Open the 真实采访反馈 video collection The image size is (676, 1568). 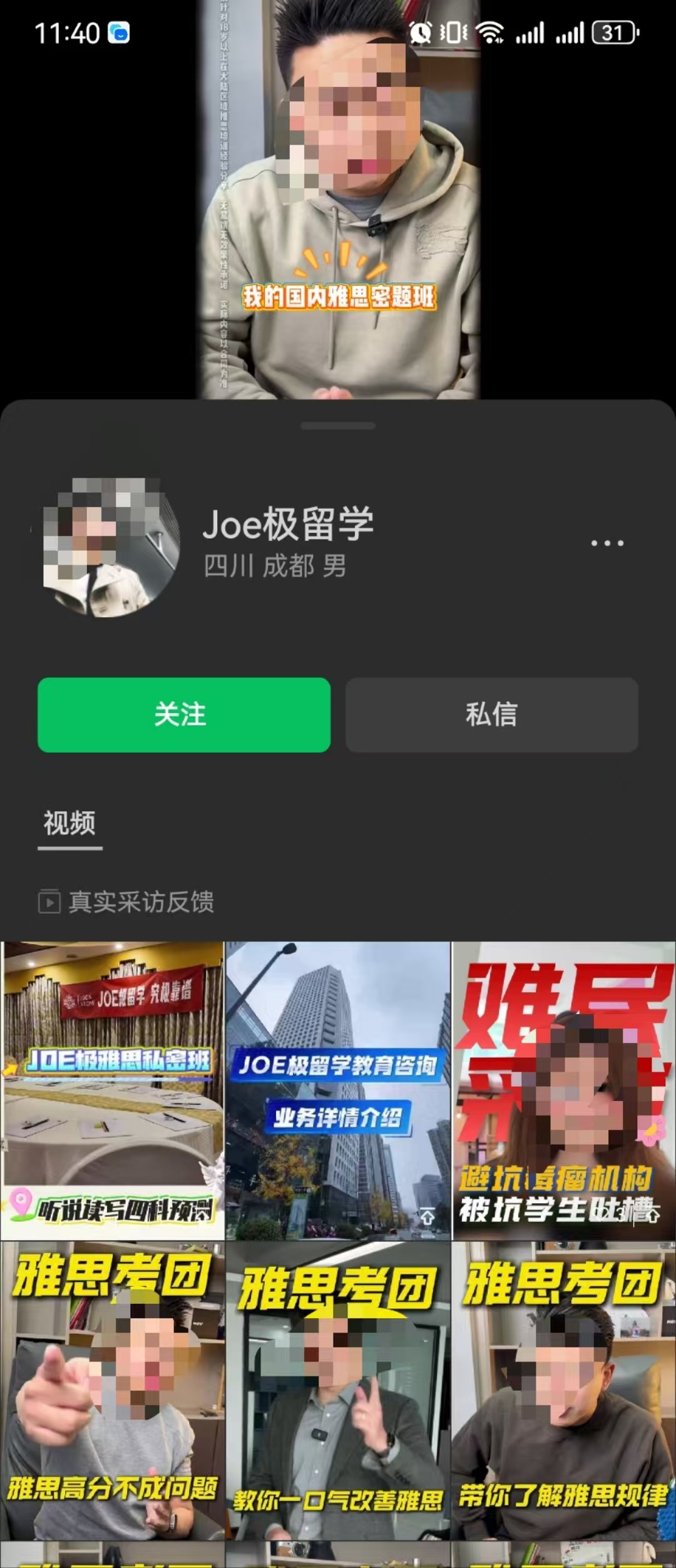coord(126,902)
